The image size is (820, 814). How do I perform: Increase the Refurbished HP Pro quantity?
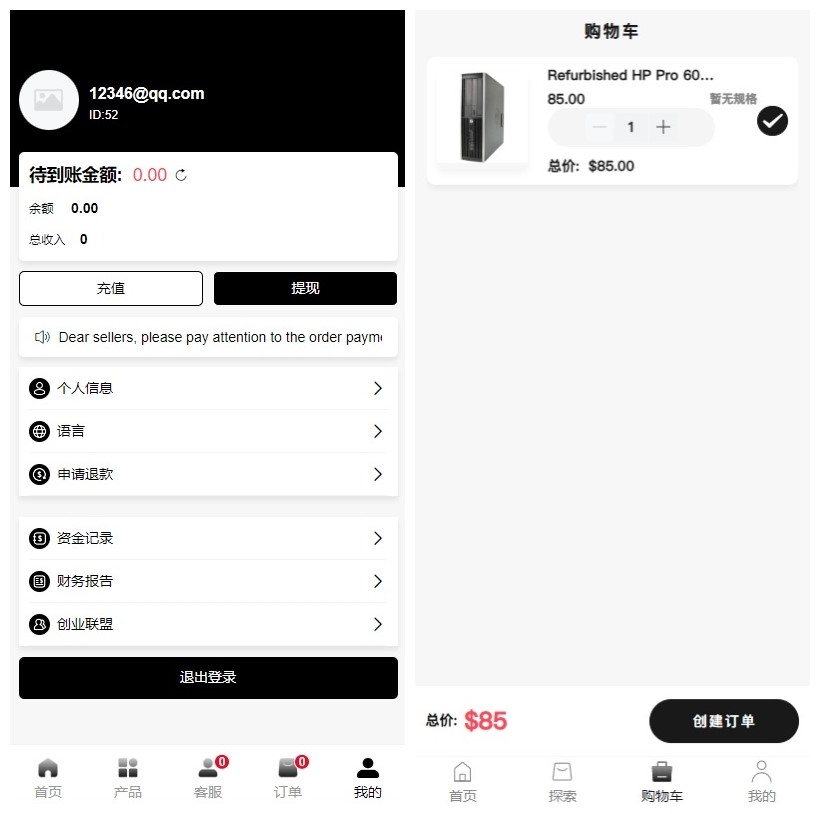(663, 127)
